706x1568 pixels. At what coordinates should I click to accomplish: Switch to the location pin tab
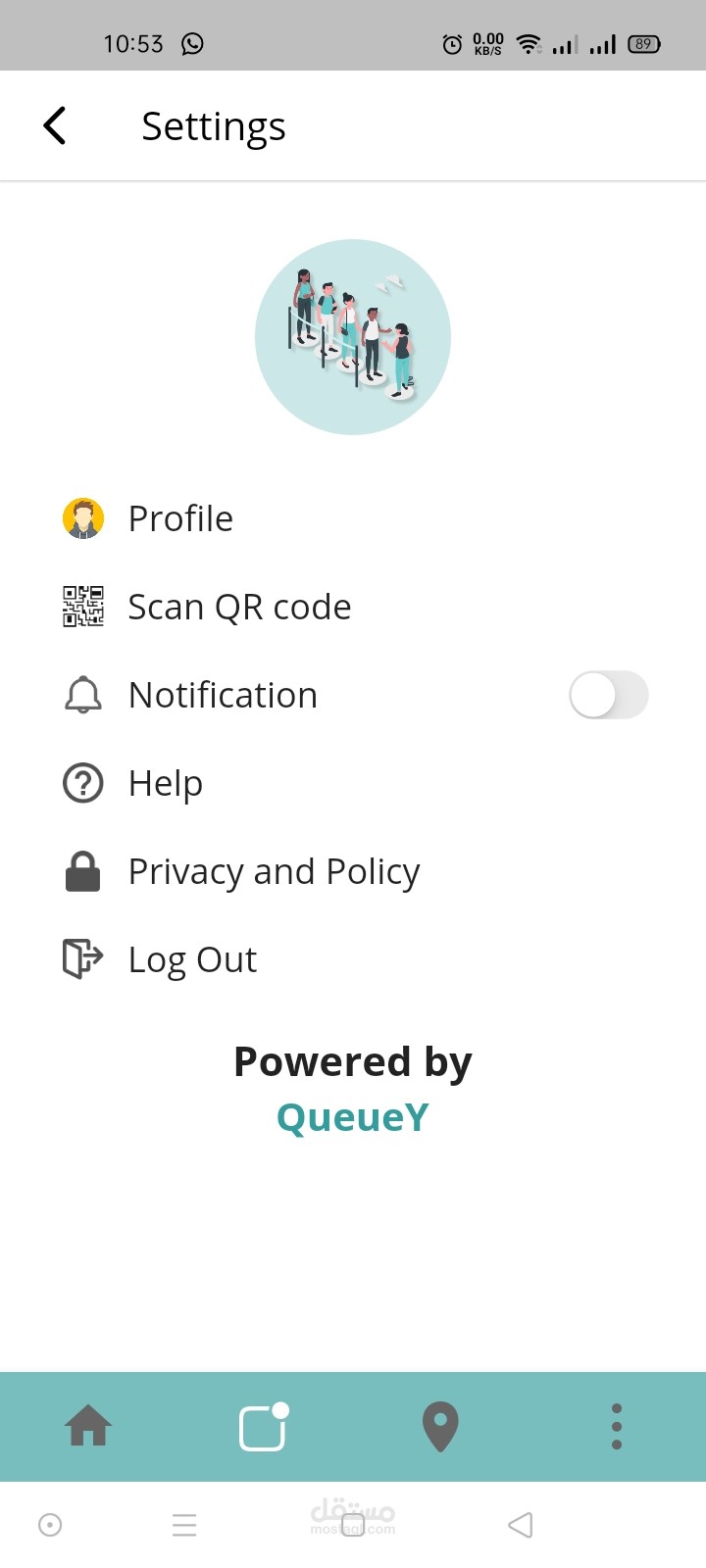(x=440, y=1426)
